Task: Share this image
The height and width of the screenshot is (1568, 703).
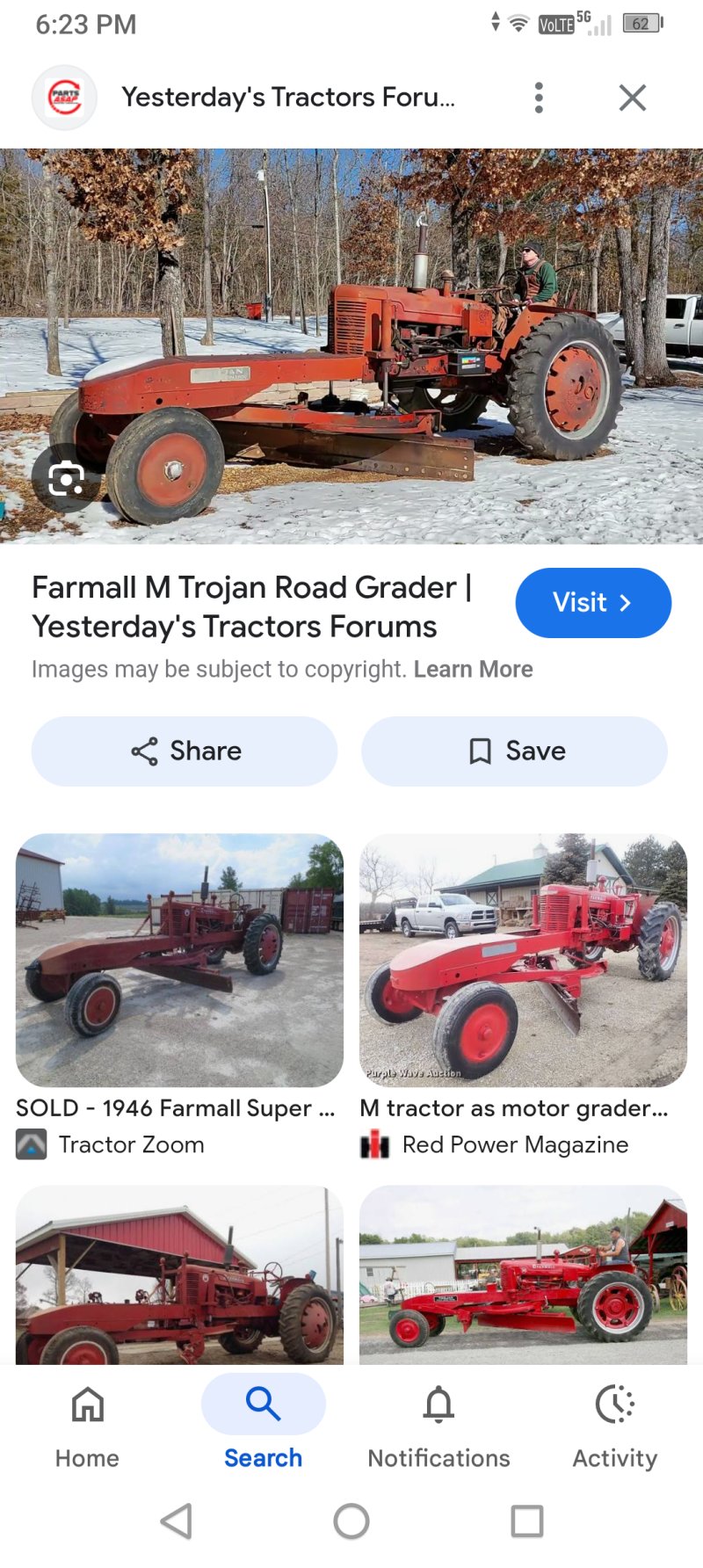Action: point(185,751)
